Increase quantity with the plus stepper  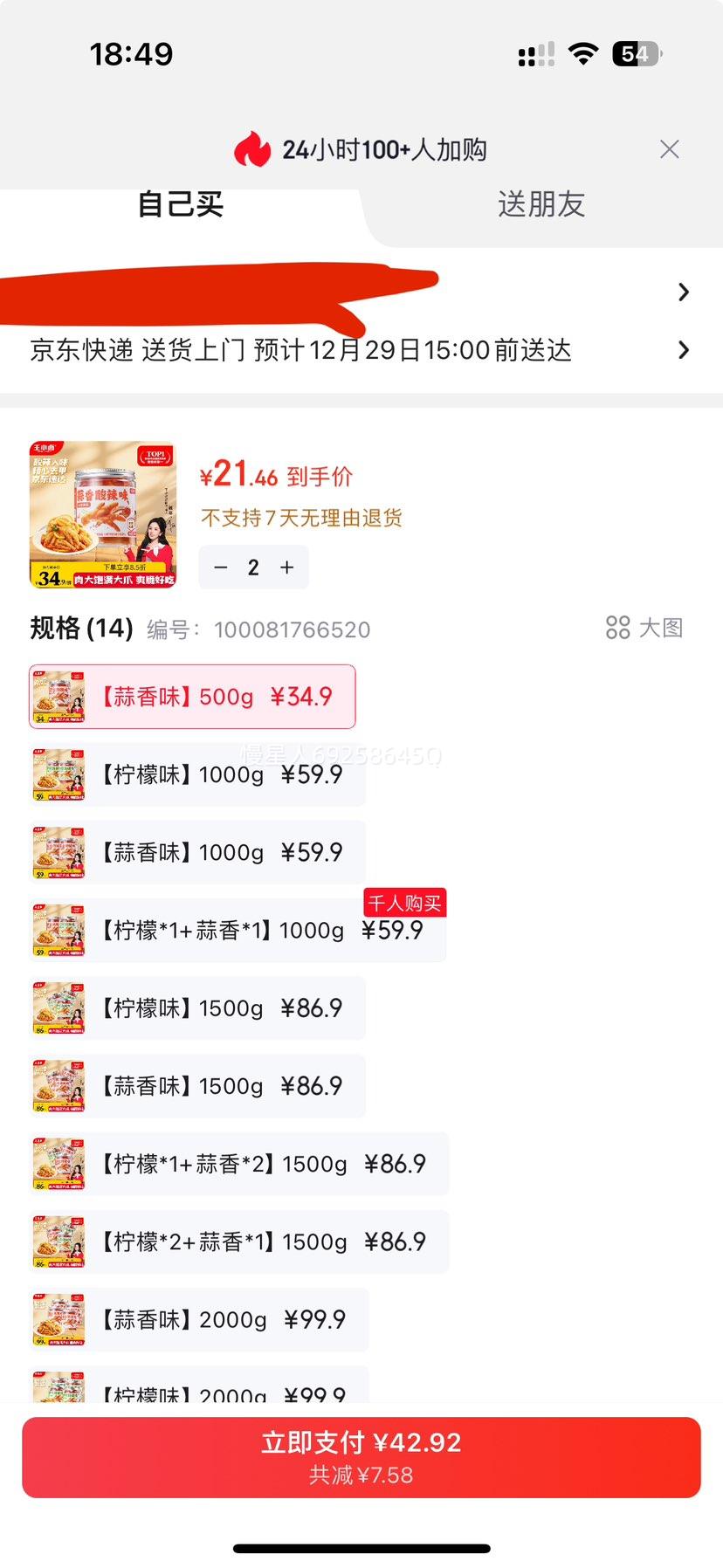(286, 567)
